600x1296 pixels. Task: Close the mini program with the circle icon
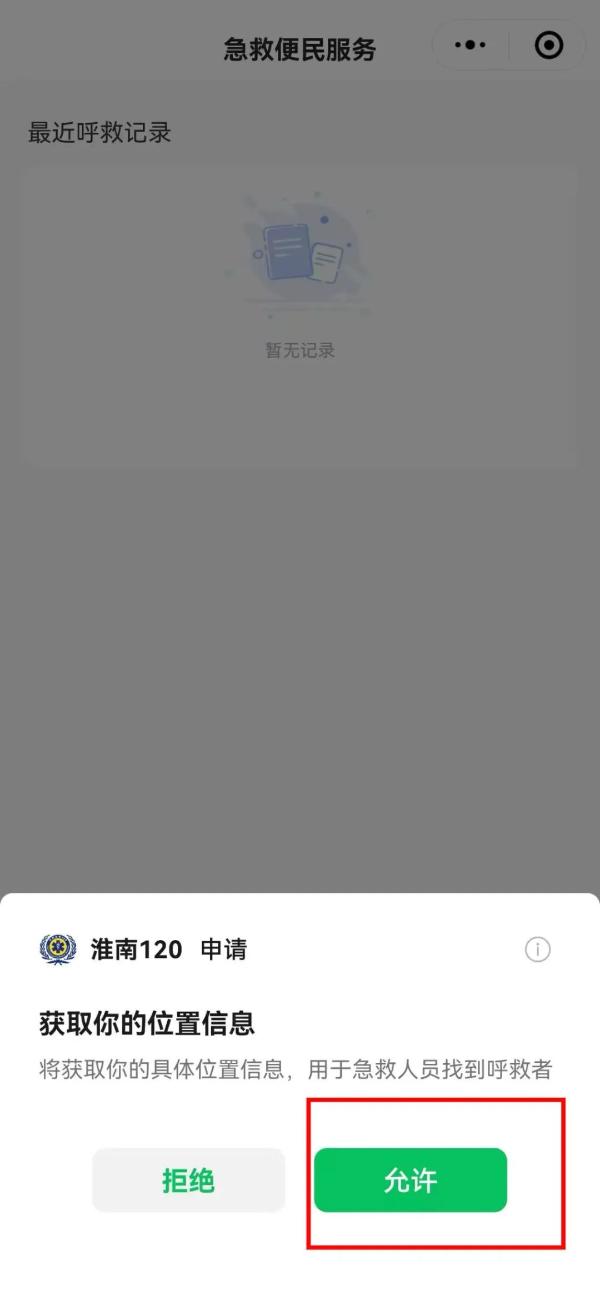pos(549,45)
